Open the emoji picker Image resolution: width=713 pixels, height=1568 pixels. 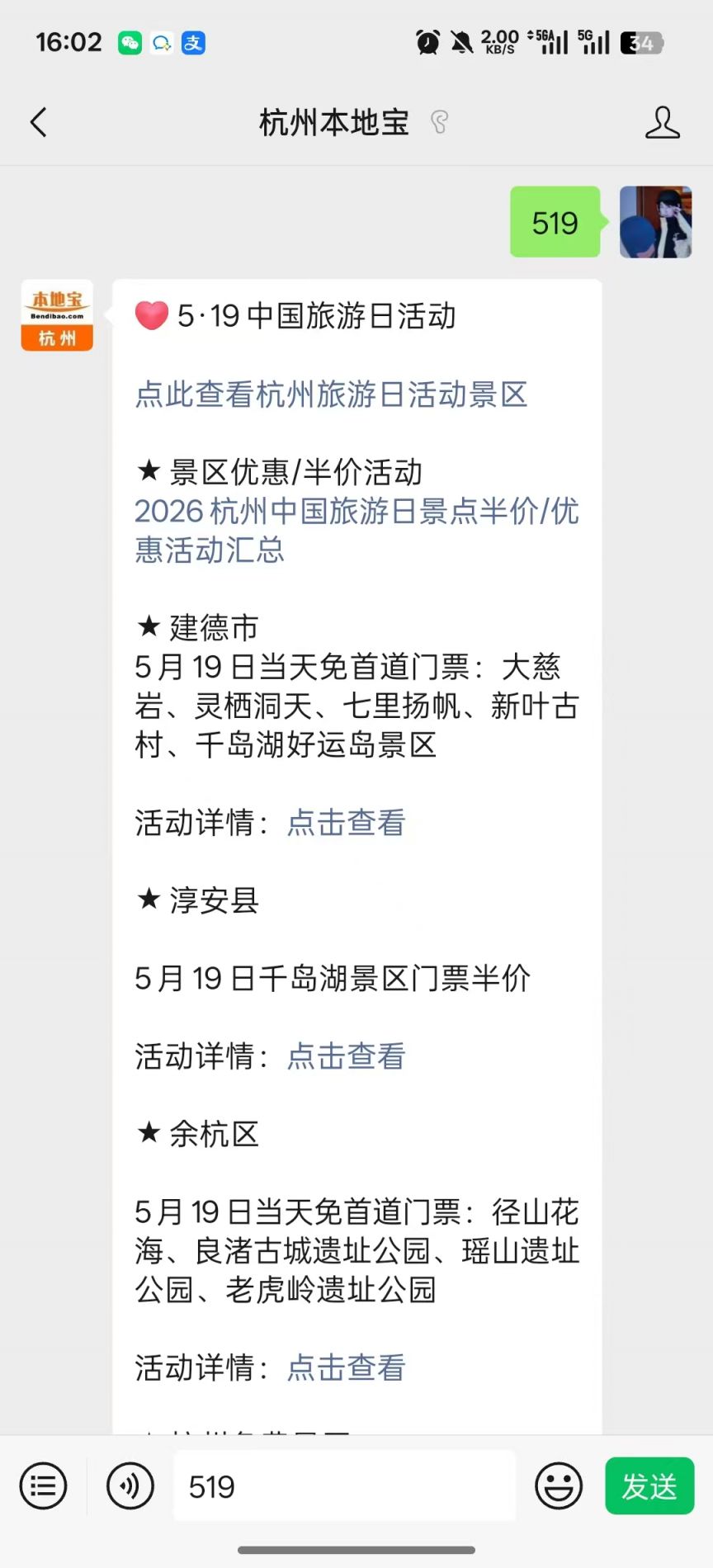coord(559,1485)
